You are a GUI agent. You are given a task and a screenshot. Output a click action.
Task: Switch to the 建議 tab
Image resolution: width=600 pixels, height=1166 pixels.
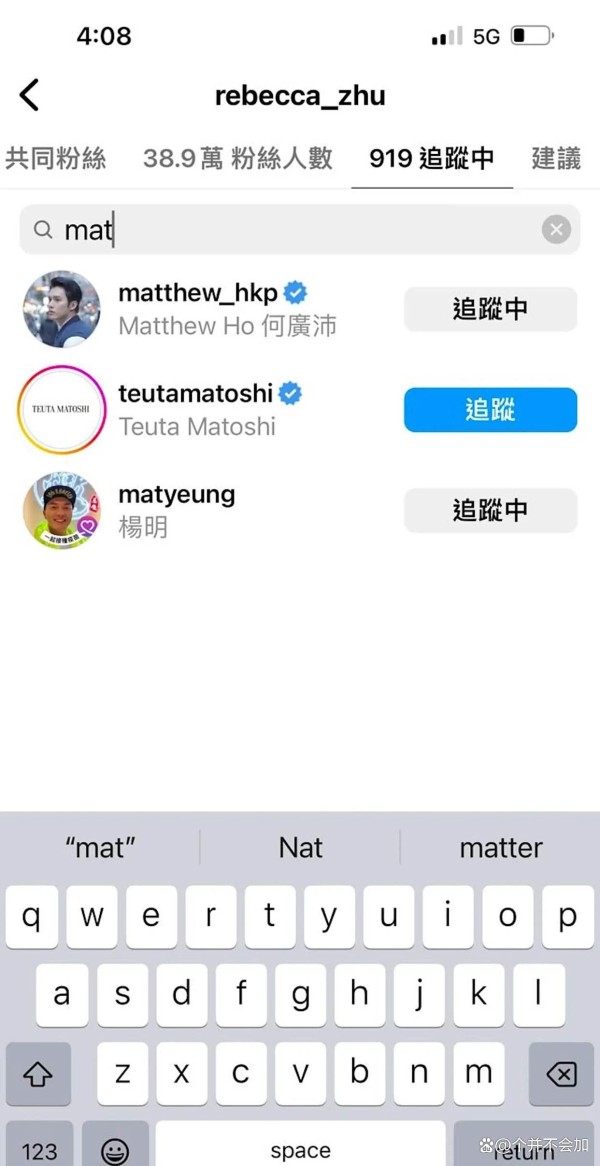point(557,158)
